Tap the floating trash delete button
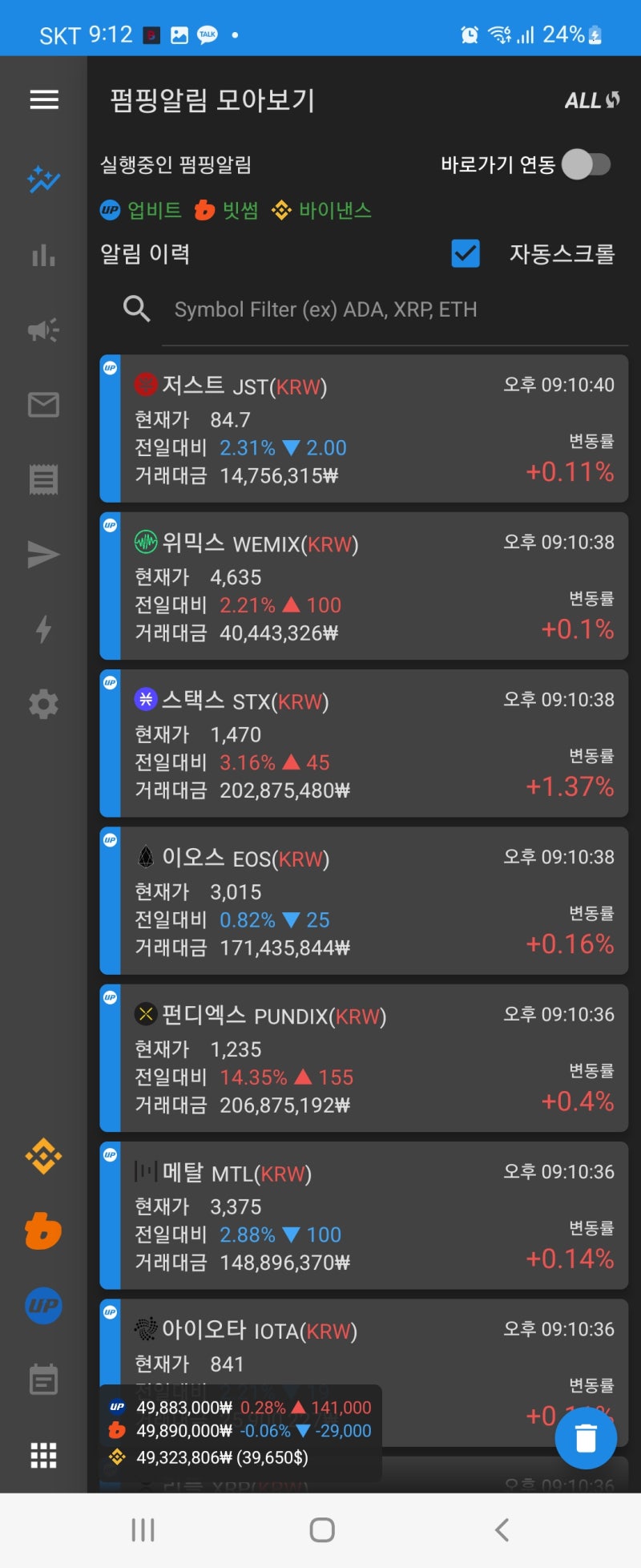This screenshot has width=641, height=1568. (586, 1437)
